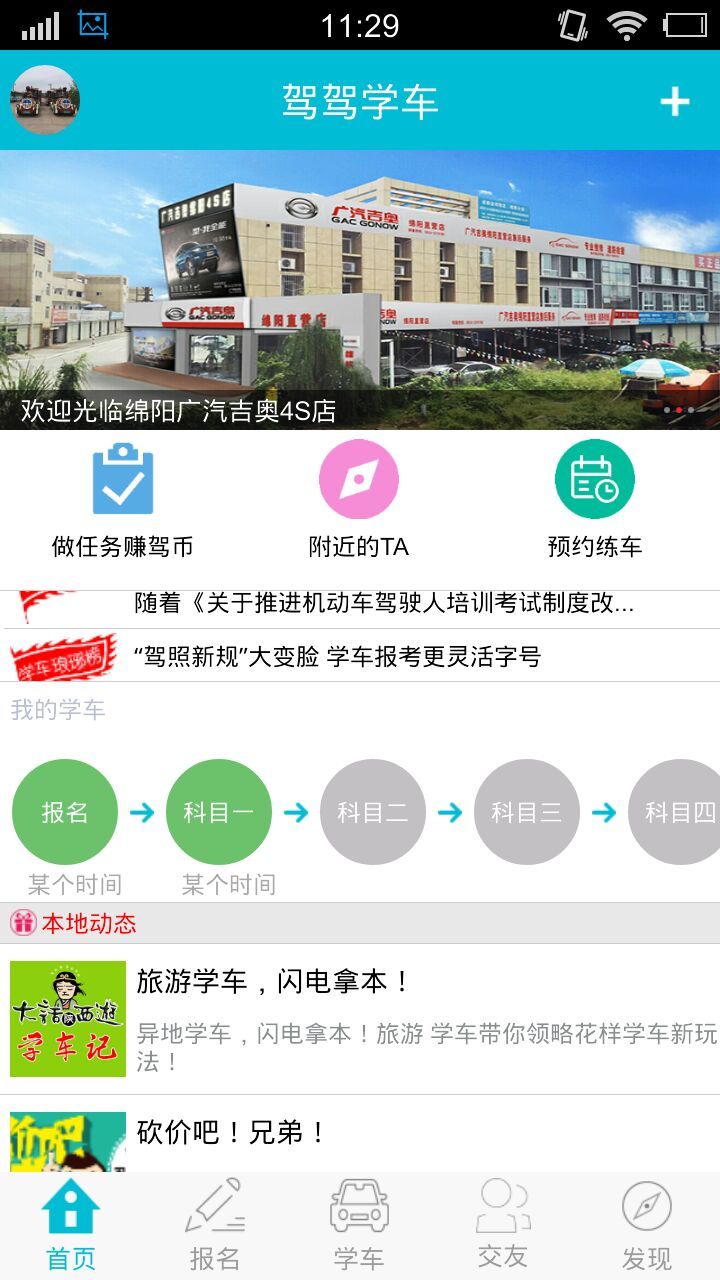Open 做任务赚驾币 clipboard icon
Image resolution: width=720 pixels, height=1280 pixels.
pos(120,478)
